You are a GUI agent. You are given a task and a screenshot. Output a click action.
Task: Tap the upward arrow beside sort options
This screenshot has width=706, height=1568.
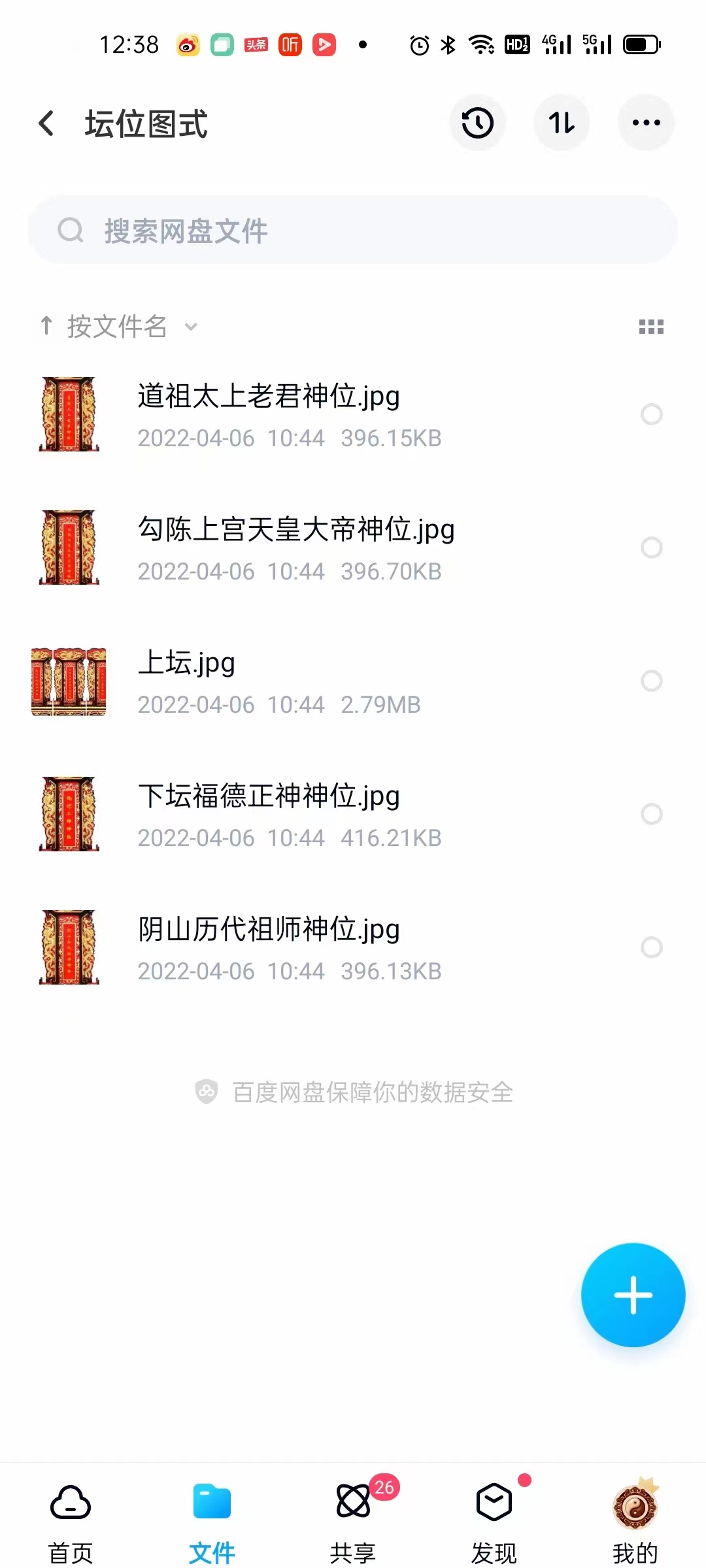(x=46, y=325)
